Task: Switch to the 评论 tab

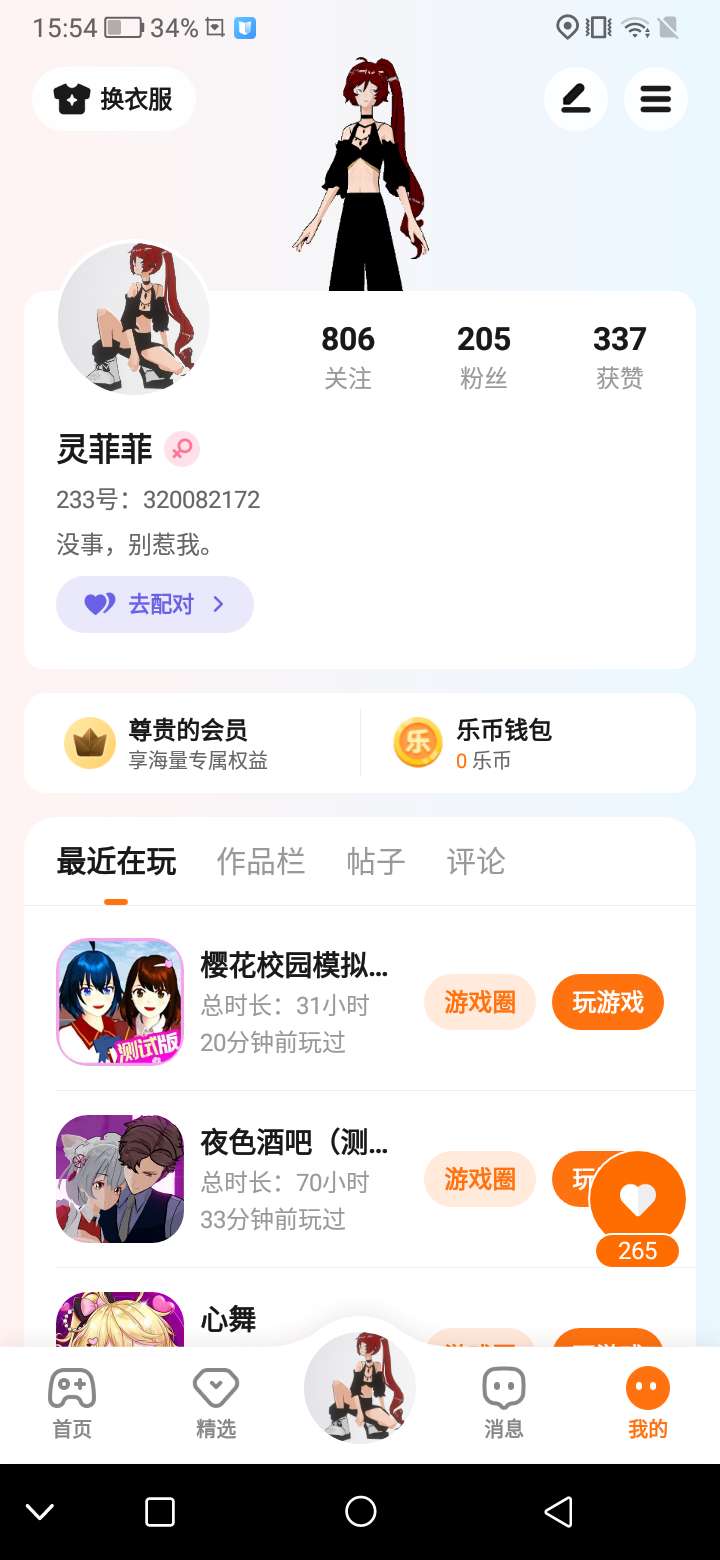Action: 476,862
